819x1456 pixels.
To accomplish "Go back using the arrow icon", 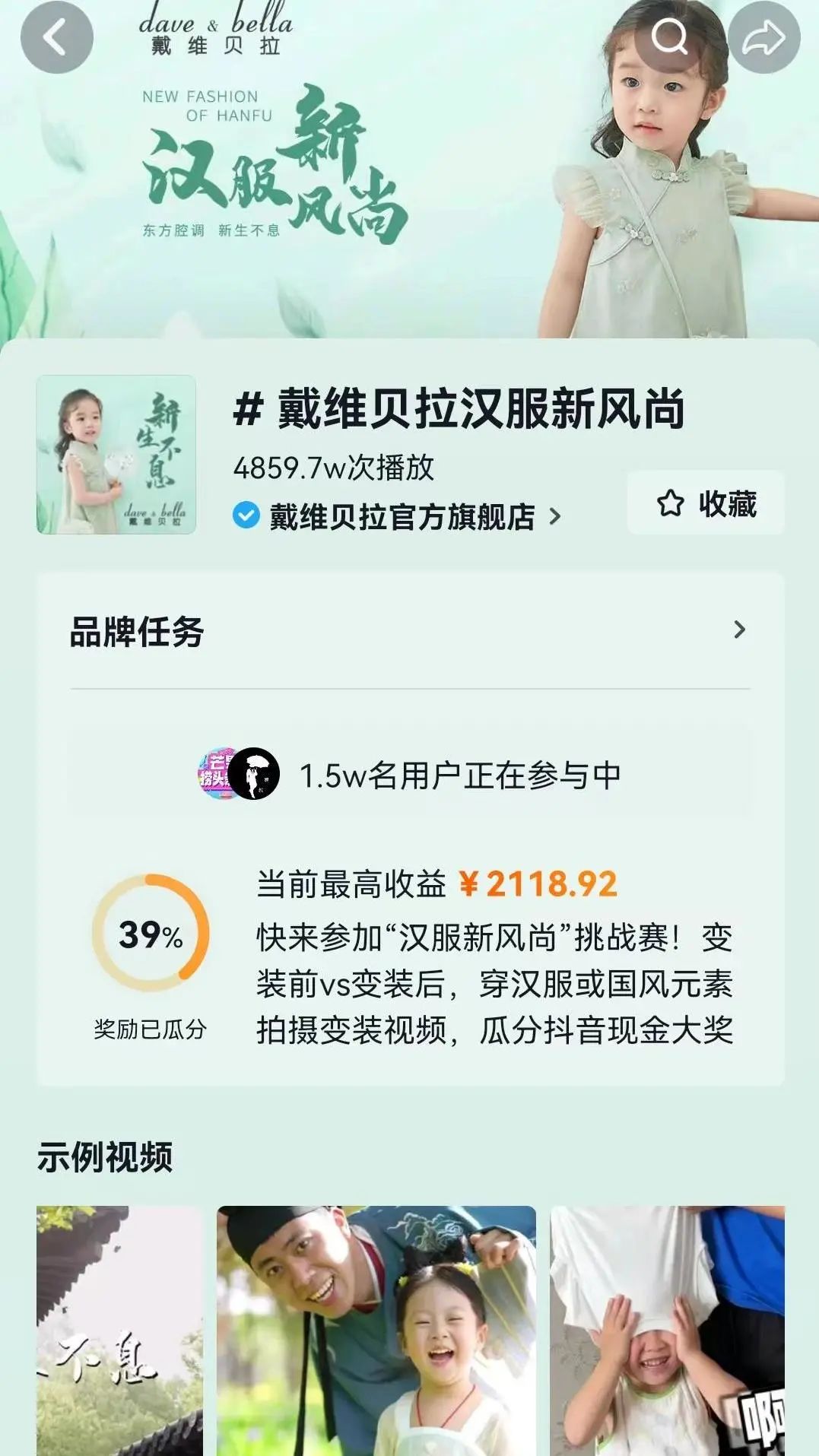I will tap(56, 36).
